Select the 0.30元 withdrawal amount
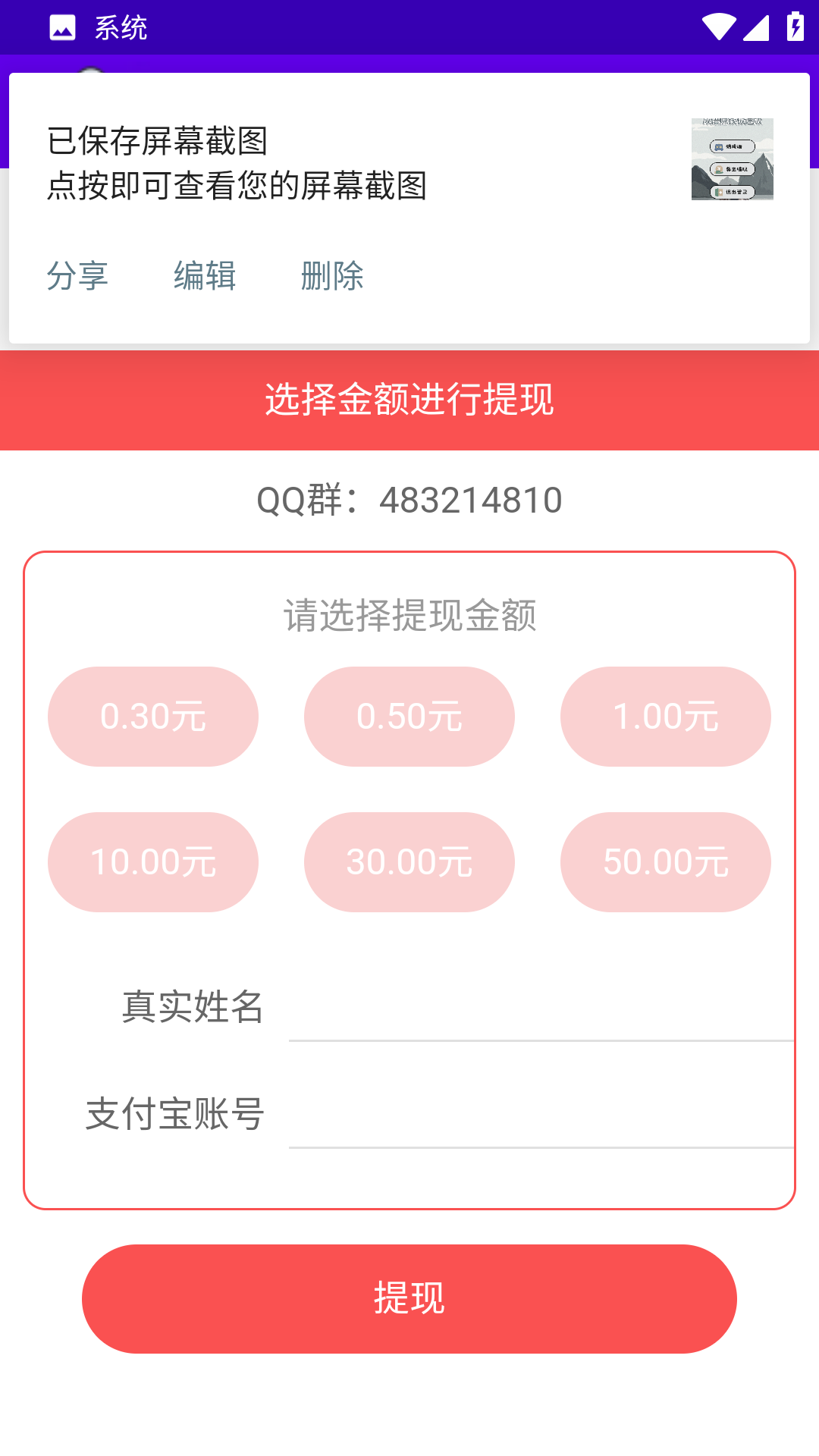Image resolution: width=819 pixels, height=1456 pixels. tap(153, 717)
